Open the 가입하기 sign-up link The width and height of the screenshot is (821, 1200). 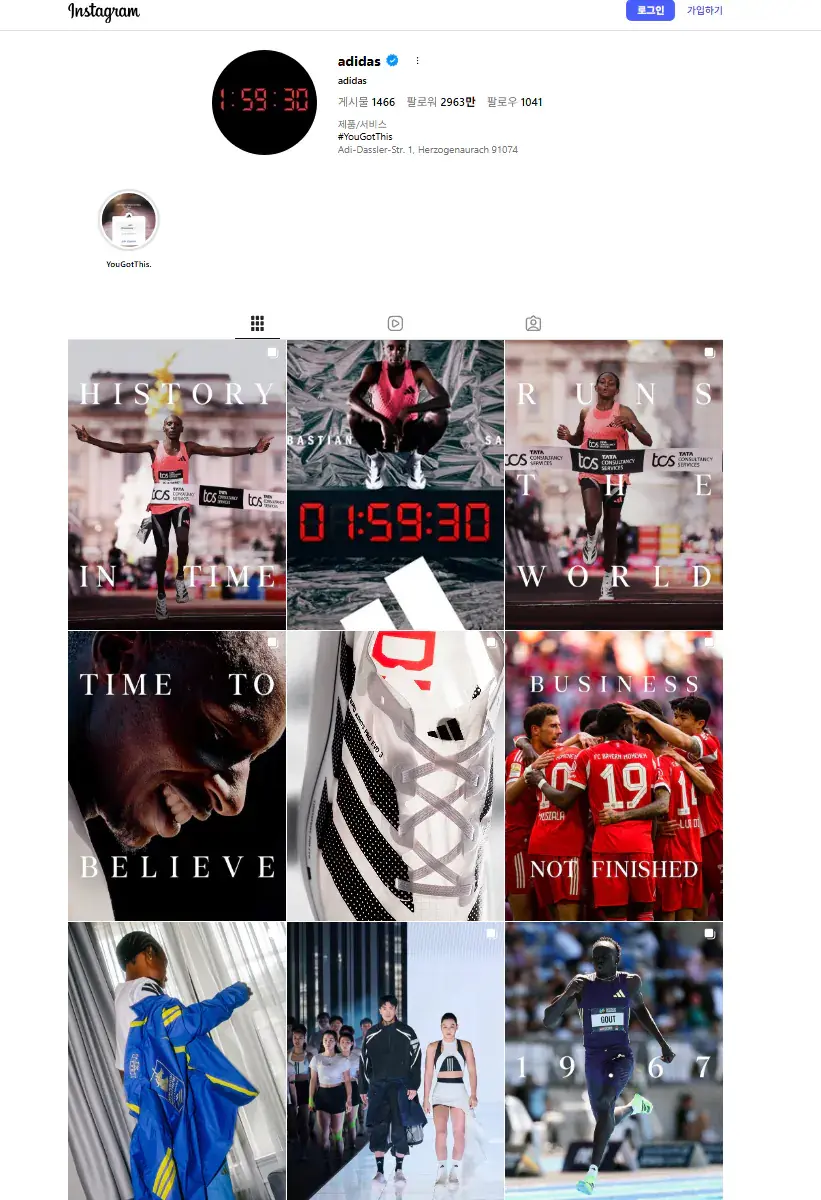[704, 11]
